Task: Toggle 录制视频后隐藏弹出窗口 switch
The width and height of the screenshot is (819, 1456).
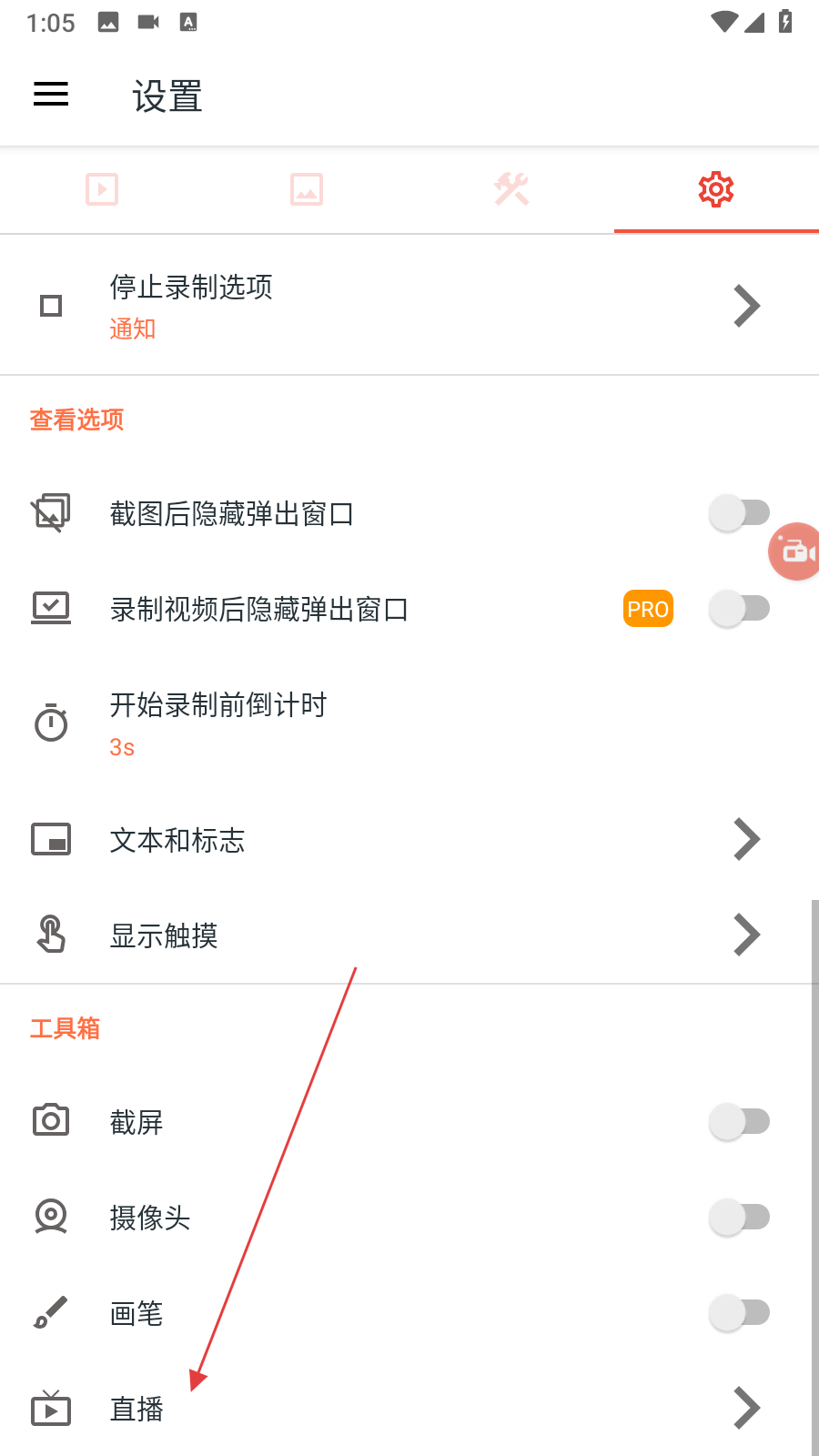Action: 739,609
